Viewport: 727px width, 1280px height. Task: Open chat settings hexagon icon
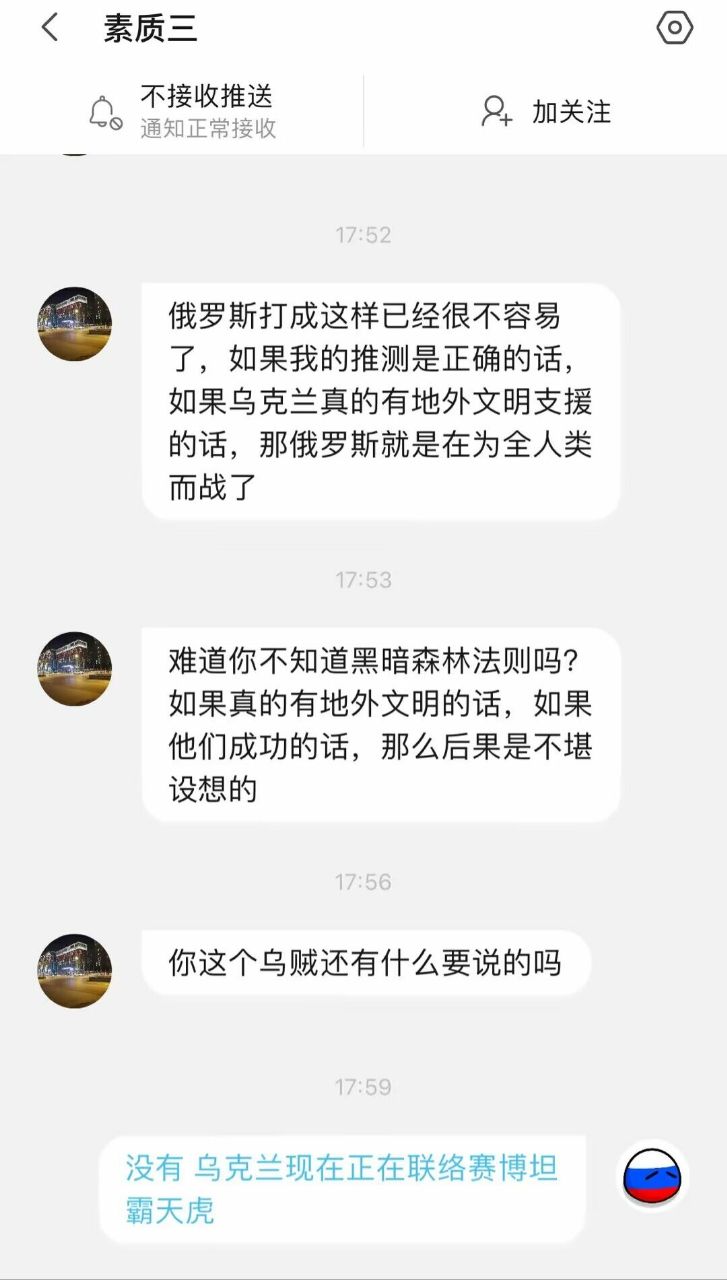(x=675, y=28)
